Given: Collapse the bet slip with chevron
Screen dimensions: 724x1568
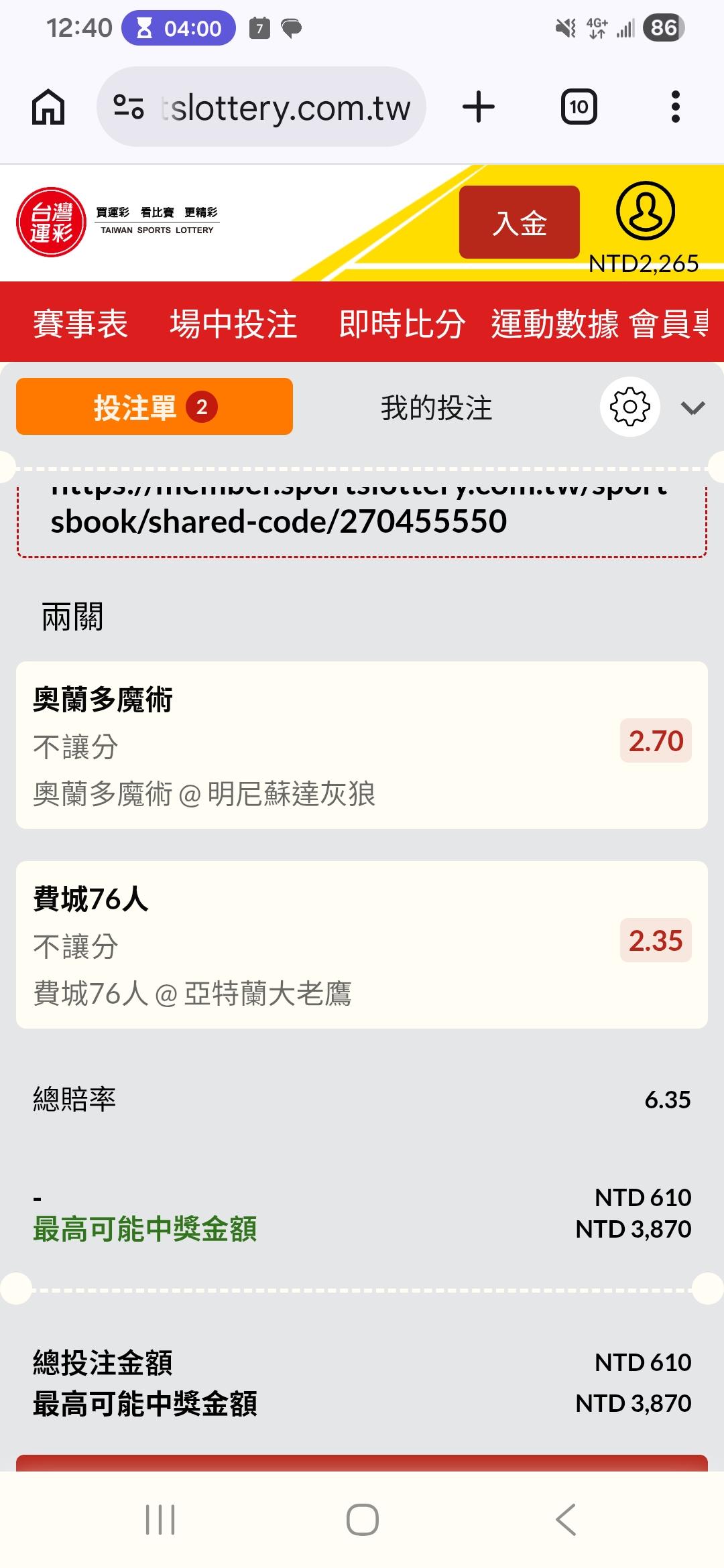Looking at the screenshot, I should tap(692, 407).
